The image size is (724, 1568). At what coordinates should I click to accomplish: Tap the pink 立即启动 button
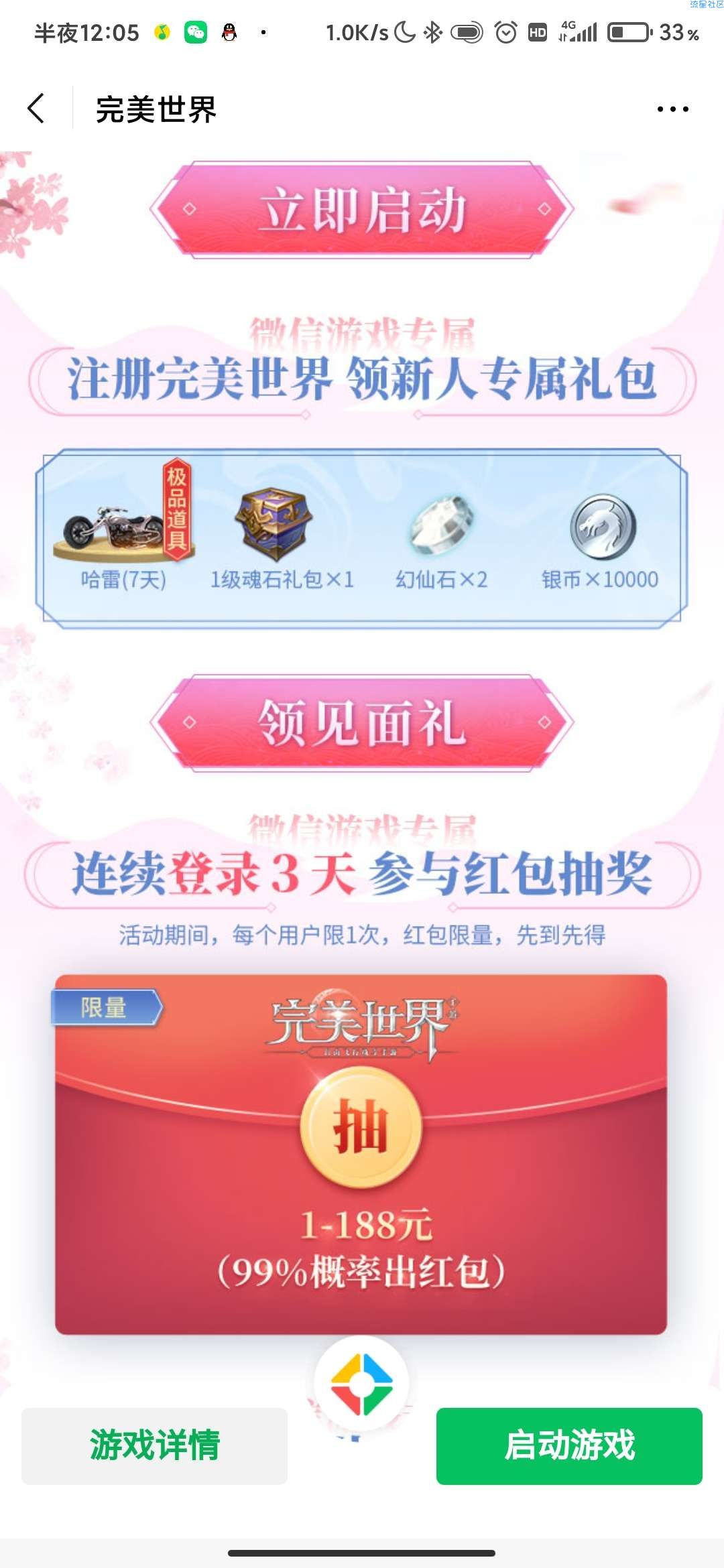362,210
